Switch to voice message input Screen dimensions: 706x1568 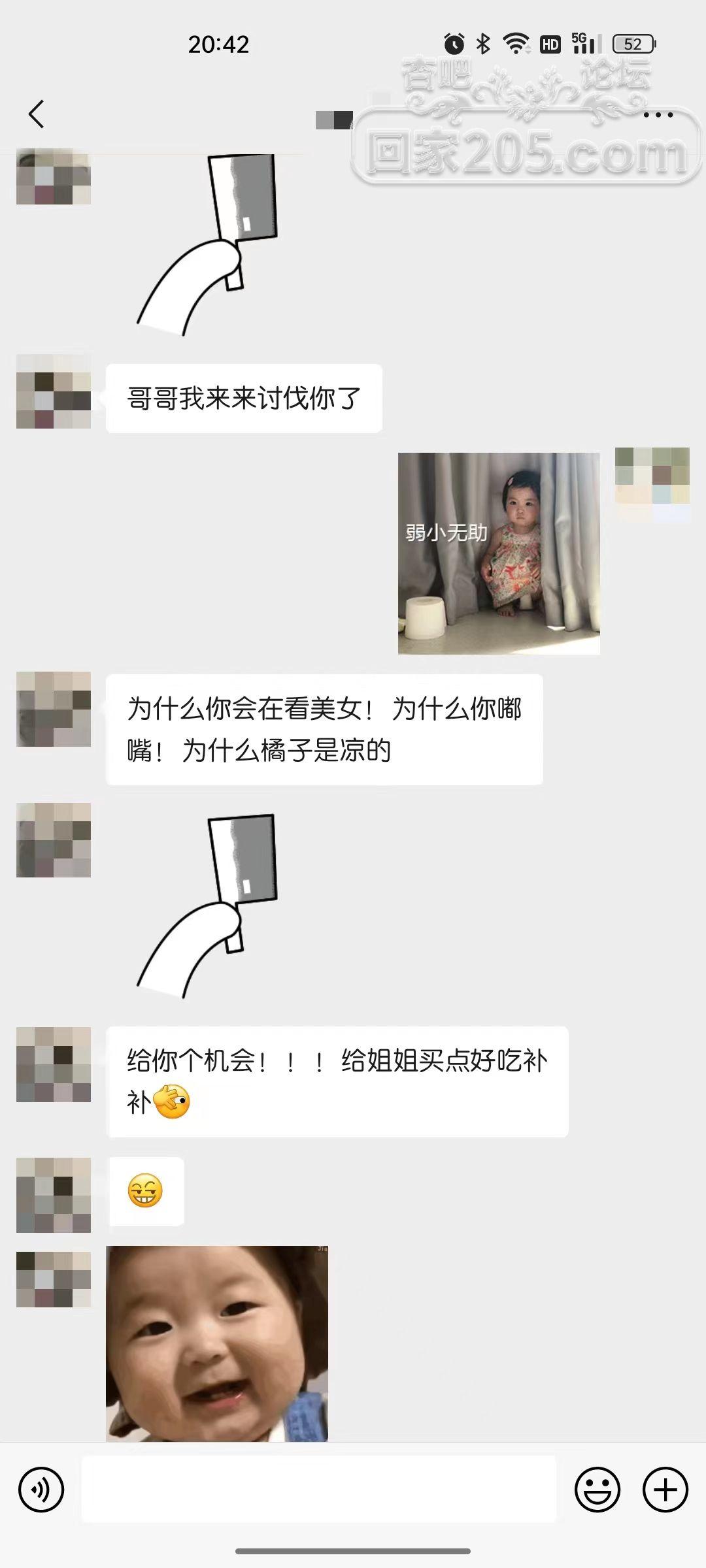click(x=41, y=1490)
